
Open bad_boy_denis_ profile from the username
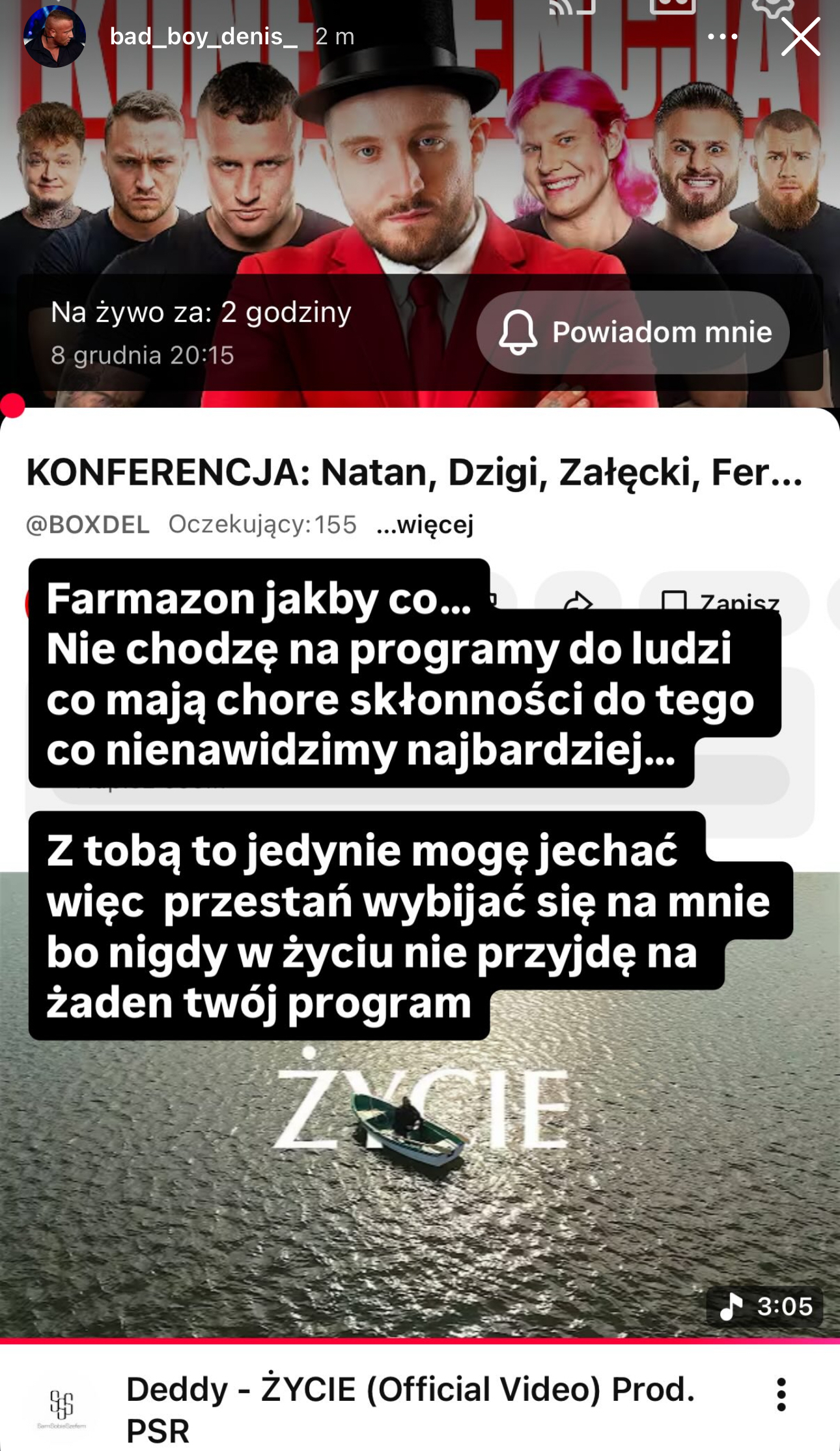pos(203,36)
